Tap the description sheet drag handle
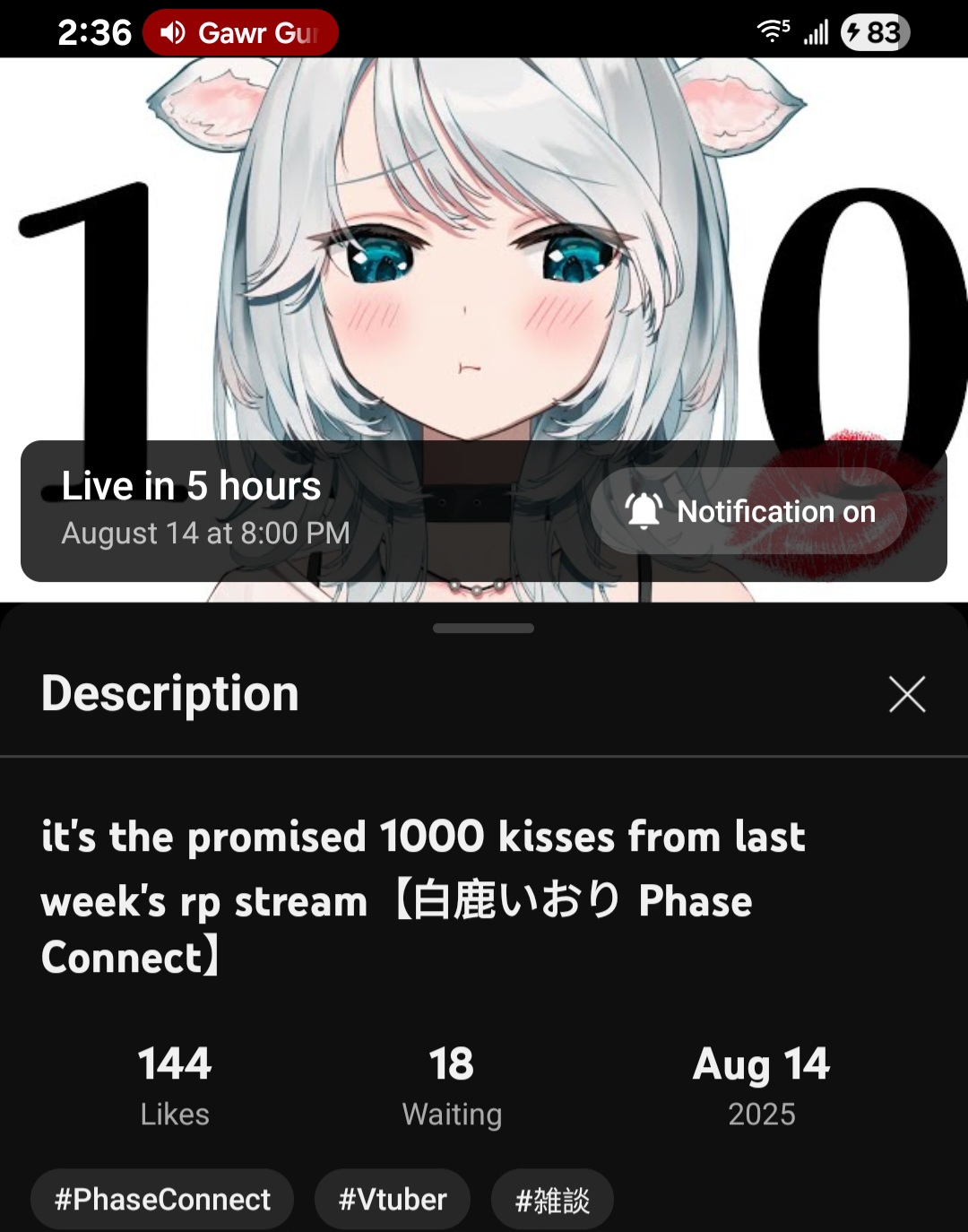968x1232 pixels. click(483, 629)
